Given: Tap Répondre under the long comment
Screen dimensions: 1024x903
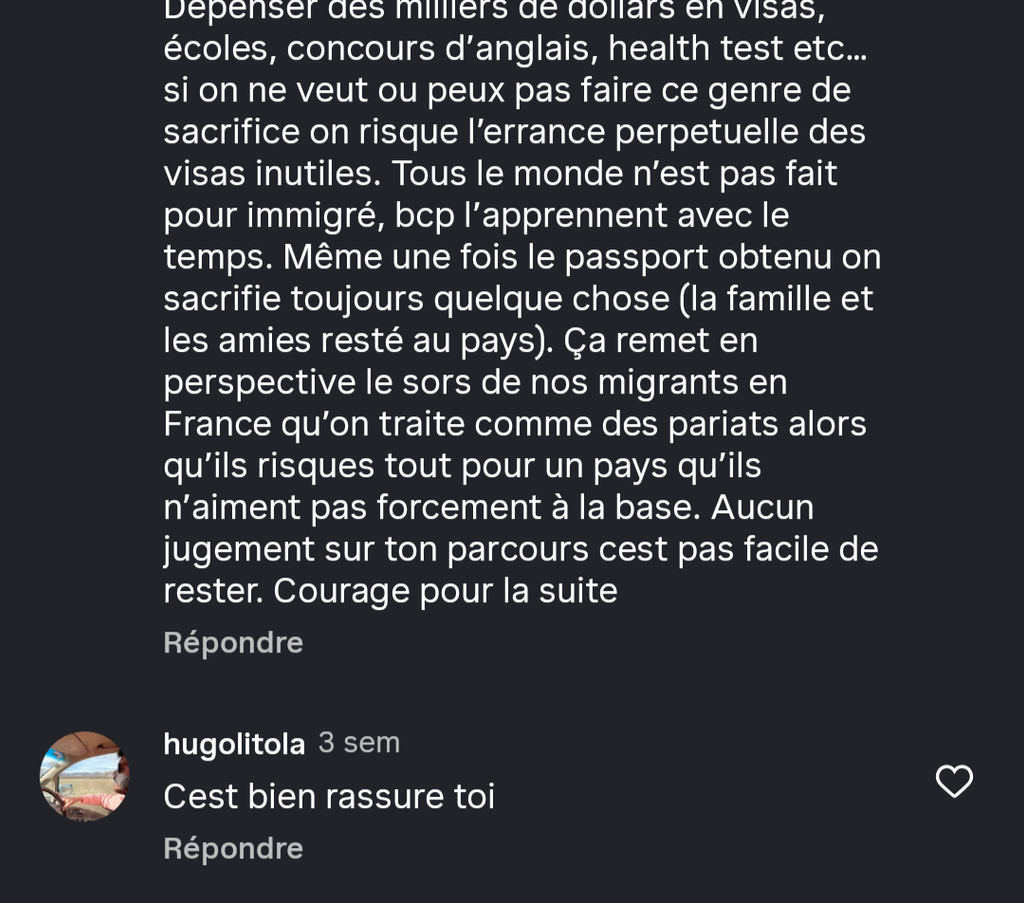Looking at the screenshot, I should pyautogui.click(x=233, y=642).
